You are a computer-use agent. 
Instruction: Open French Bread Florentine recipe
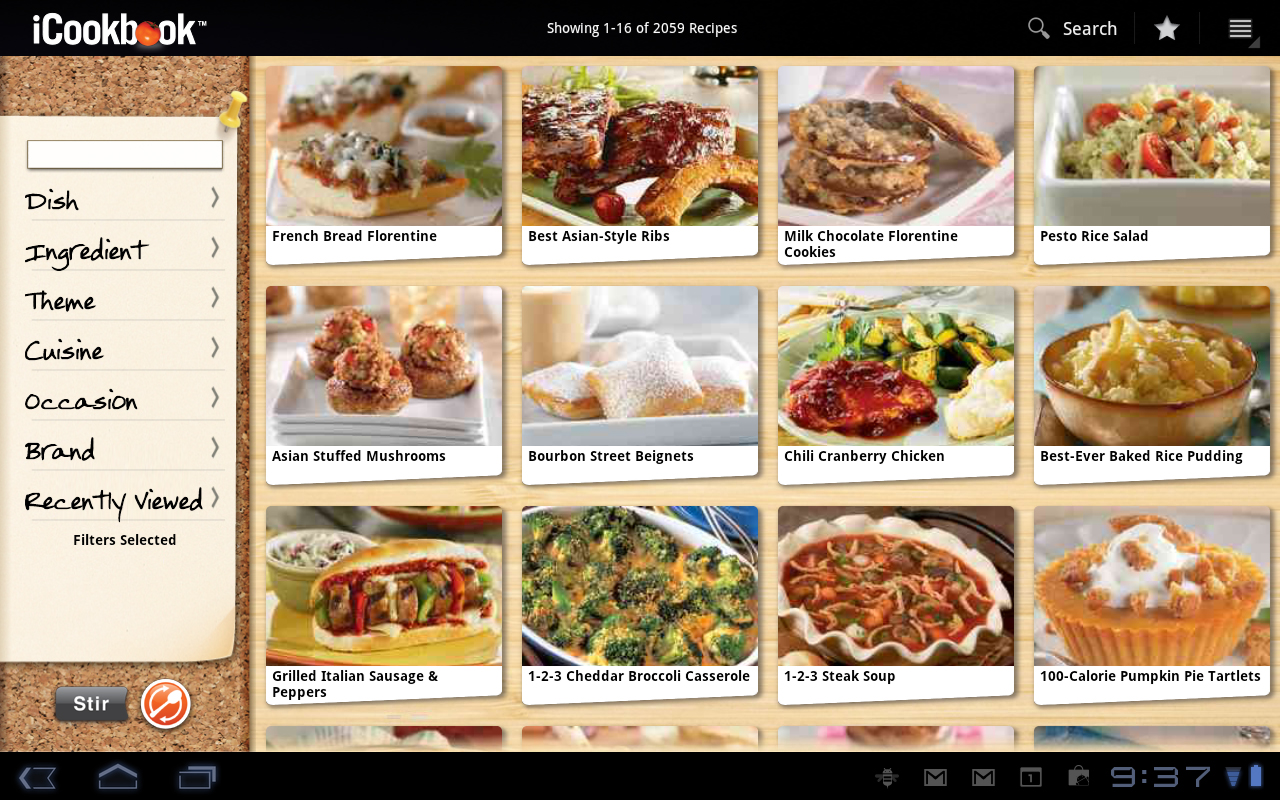point(384,160)
